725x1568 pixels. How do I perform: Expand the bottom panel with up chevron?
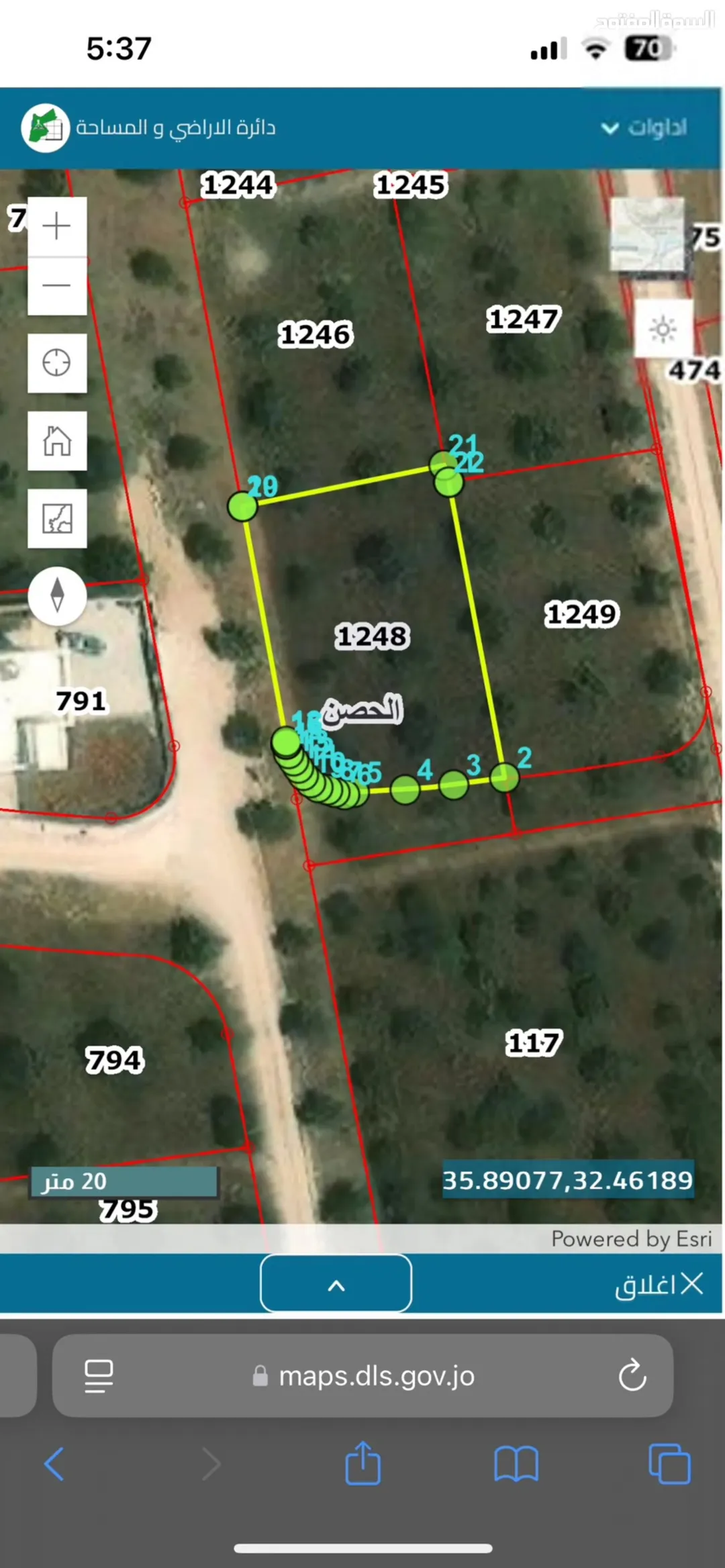coord(336,1283)
